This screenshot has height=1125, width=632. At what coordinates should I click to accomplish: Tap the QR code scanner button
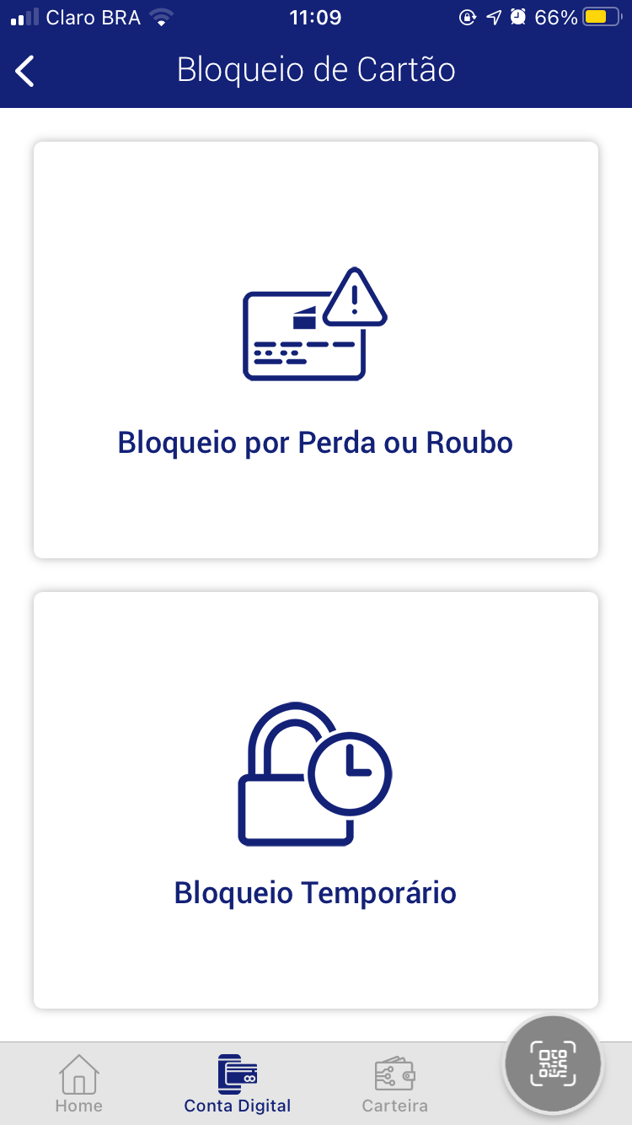(553, 1064)
